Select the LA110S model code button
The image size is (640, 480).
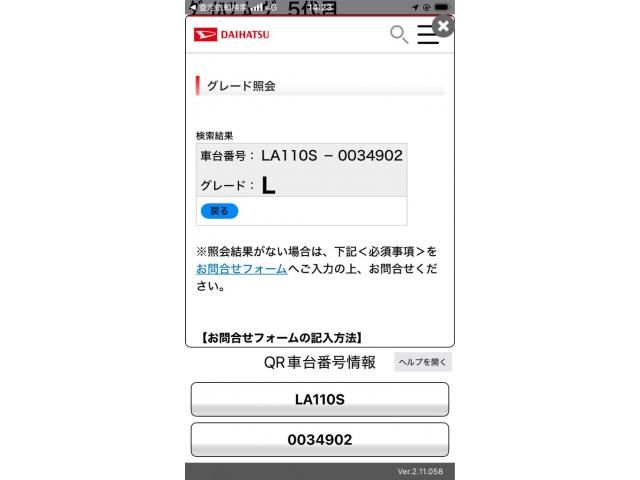coord(319,399)
